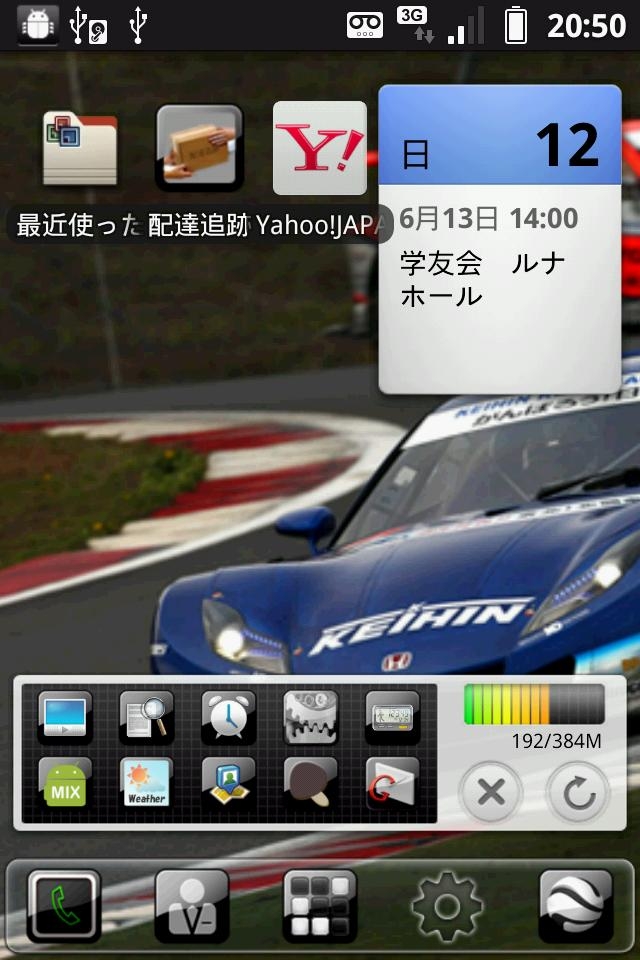
Task: Open the app drawer grid
Action: coord(320,906)
